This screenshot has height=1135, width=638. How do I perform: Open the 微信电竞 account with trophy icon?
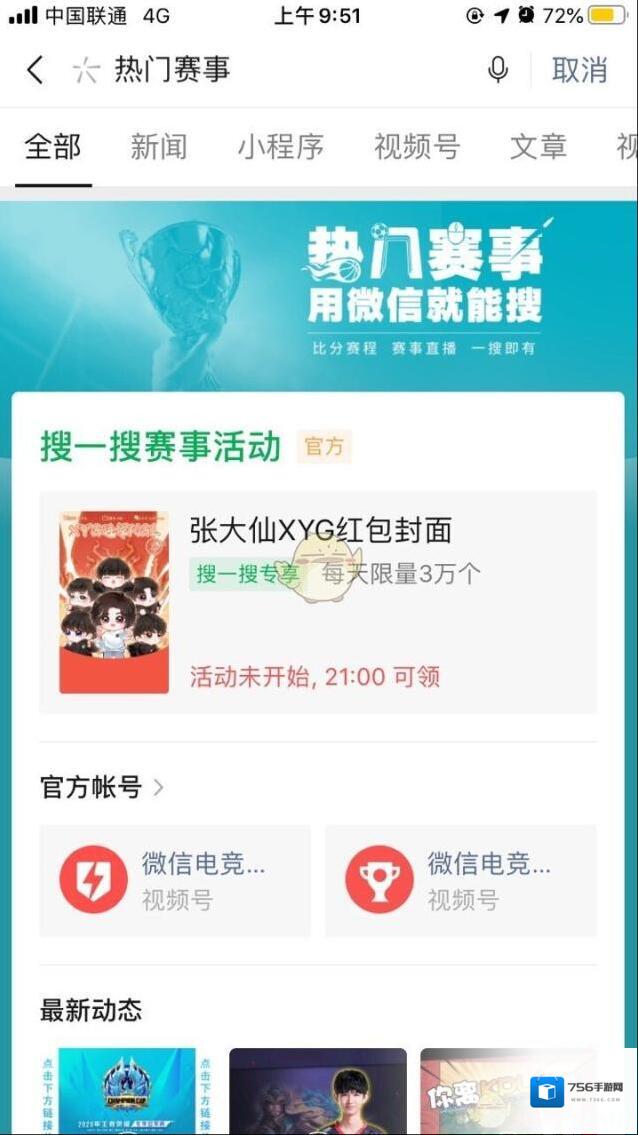tap(461, 880)
